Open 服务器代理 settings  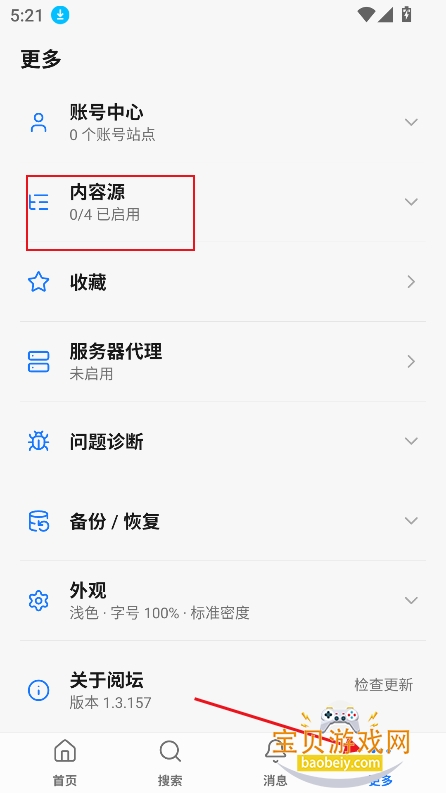click(x=223, y=362)
